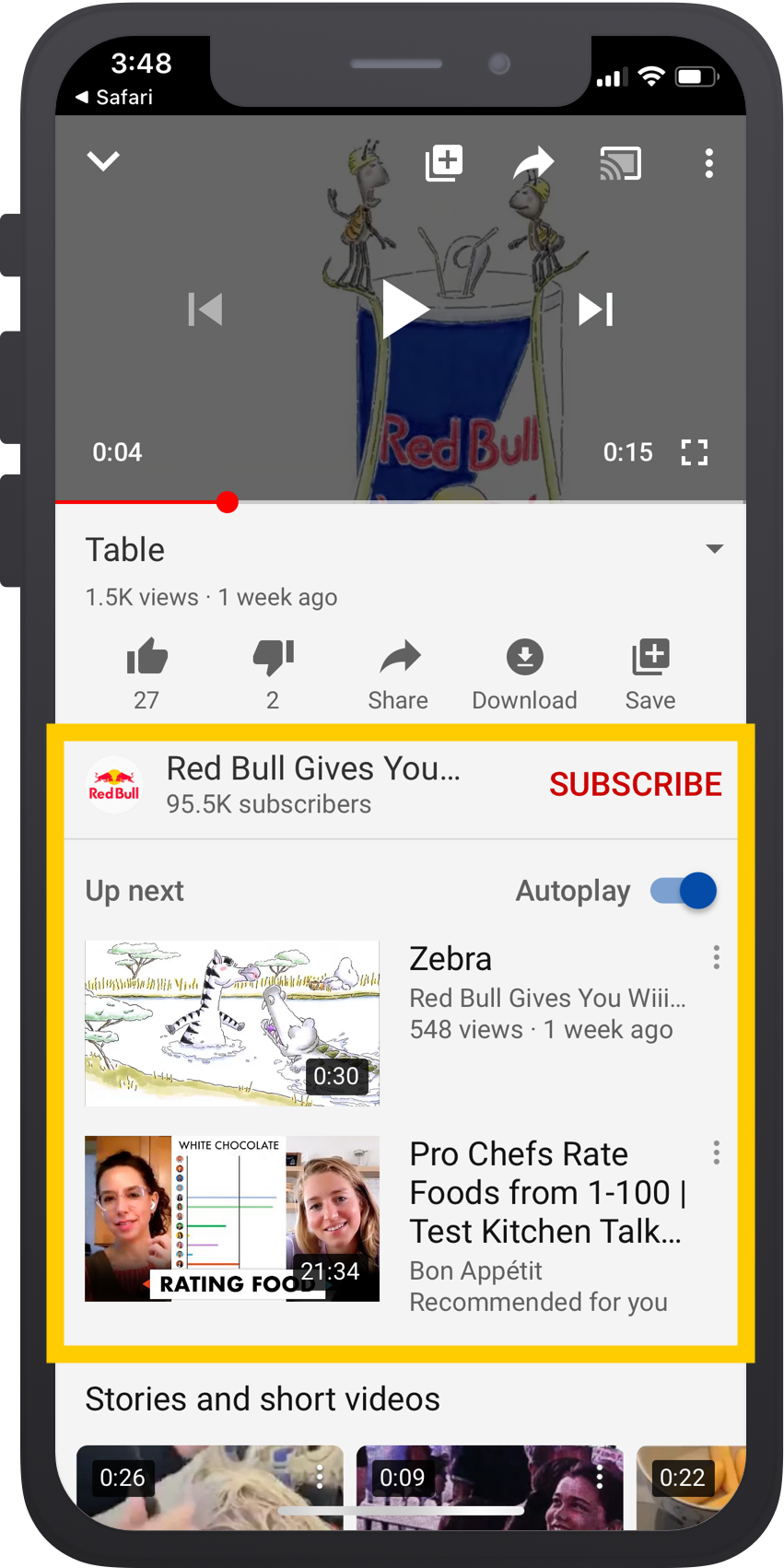Expand the Table video description
The height and width of the screenshot is (1568, 784).
tap(714, 549)
